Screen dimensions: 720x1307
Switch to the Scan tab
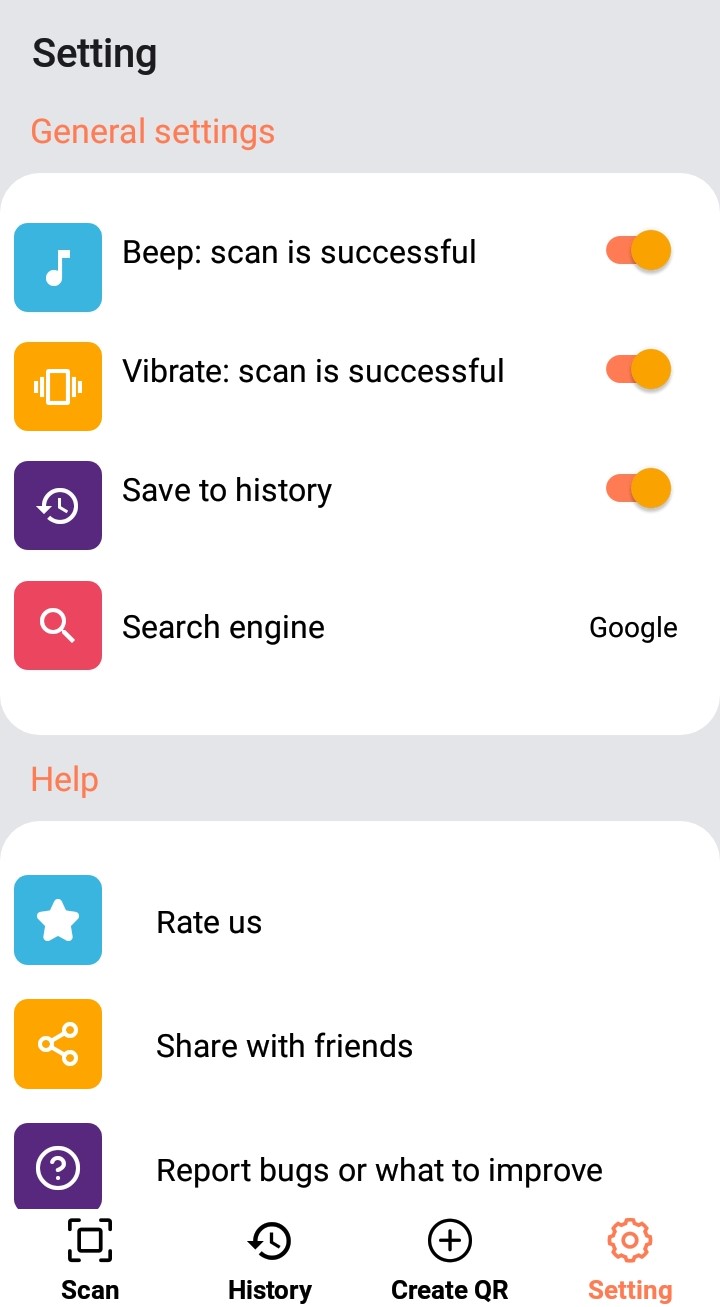tap(90, 1260)
